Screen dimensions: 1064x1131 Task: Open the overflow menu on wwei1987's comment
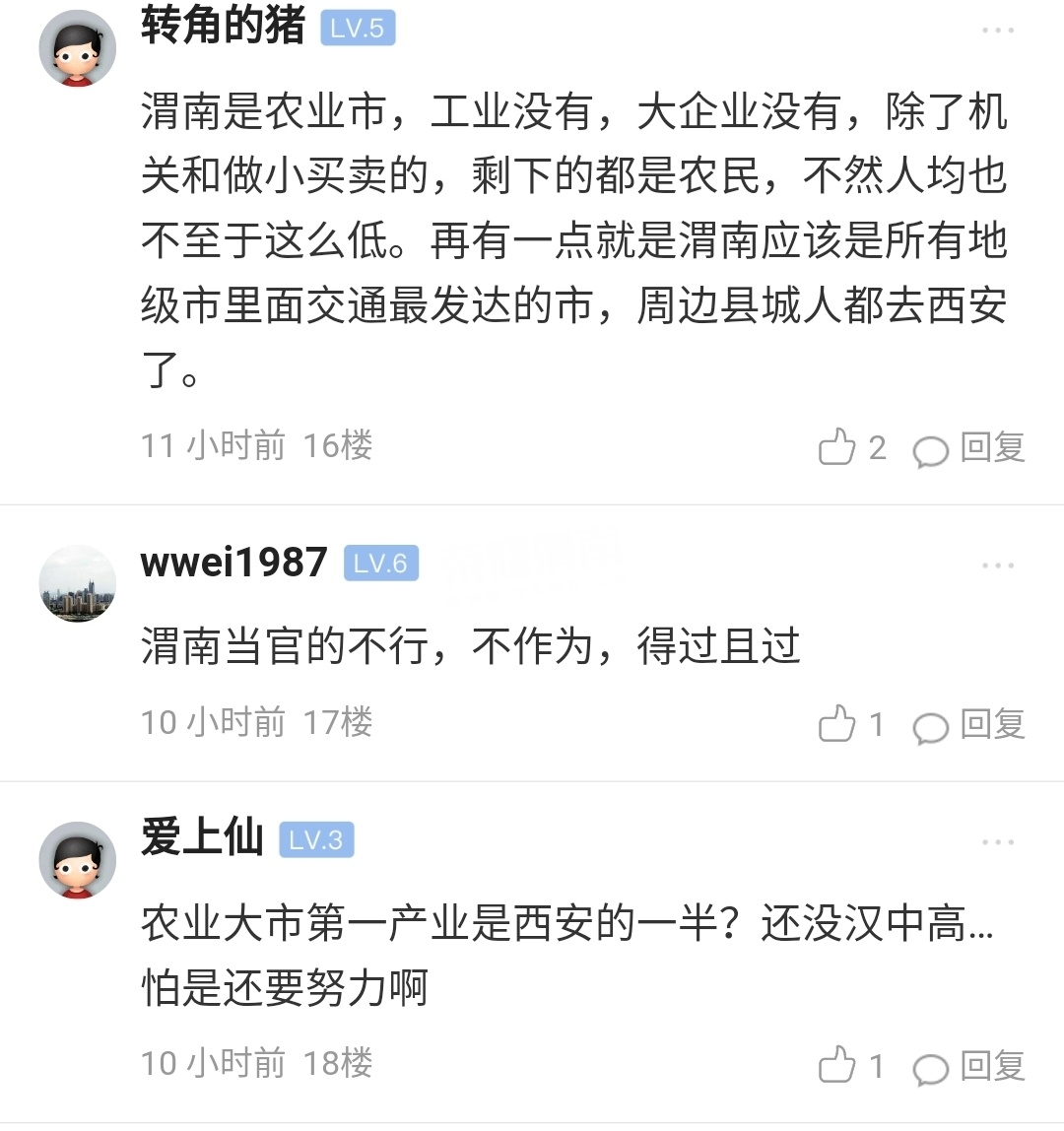(x=997, y=565)
